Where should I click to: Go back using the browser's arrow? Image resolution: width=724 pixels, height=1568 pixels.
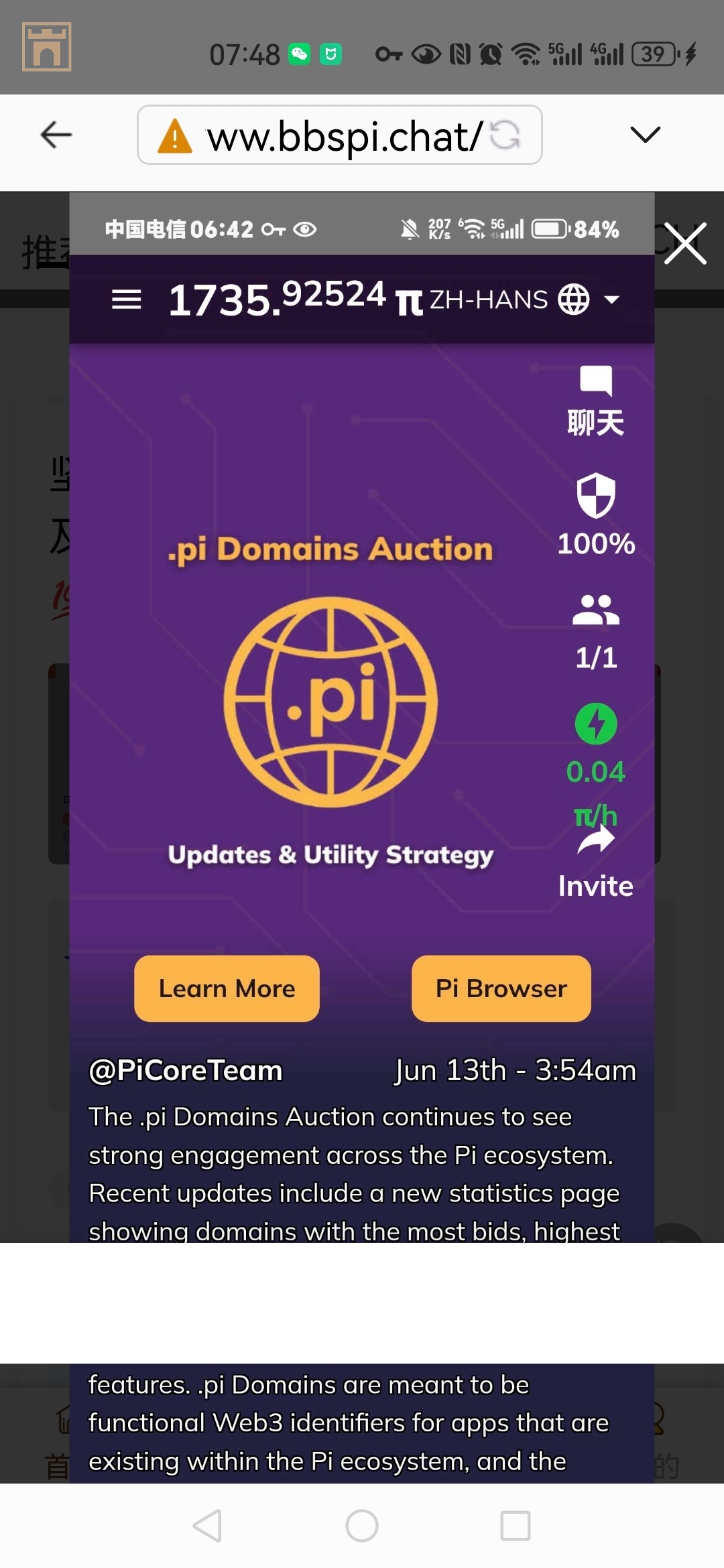click(56, 135)
